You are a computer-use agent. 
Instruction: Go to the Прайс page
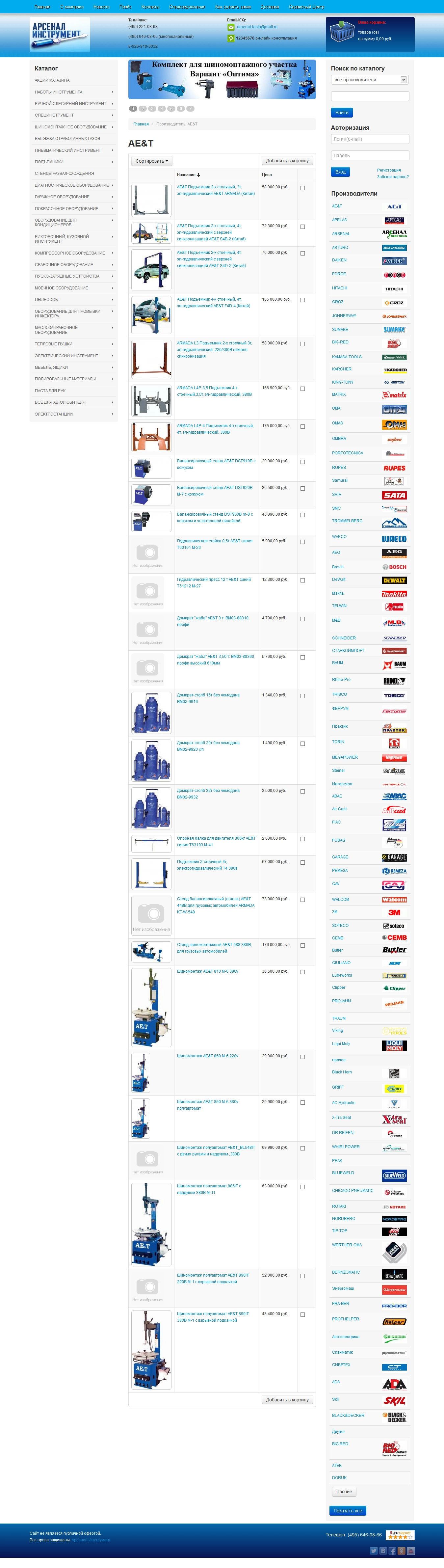click(x=125, y=7)
